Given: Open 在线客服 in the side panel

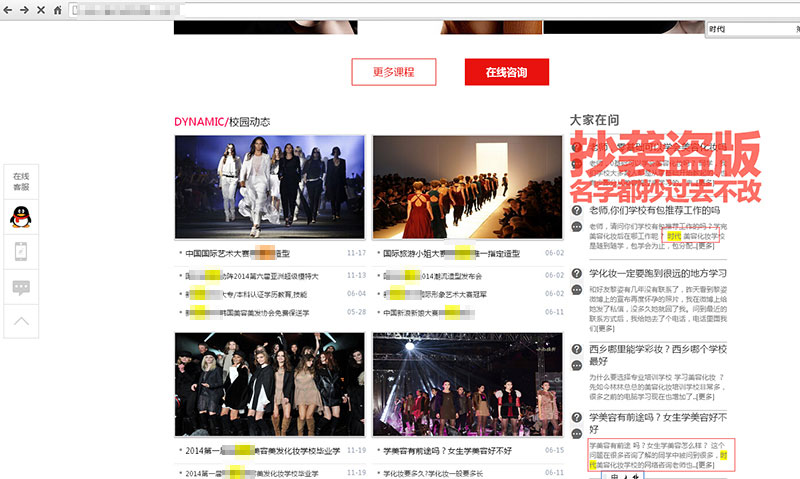Looking at the screenshot, I should click(21, 180).
